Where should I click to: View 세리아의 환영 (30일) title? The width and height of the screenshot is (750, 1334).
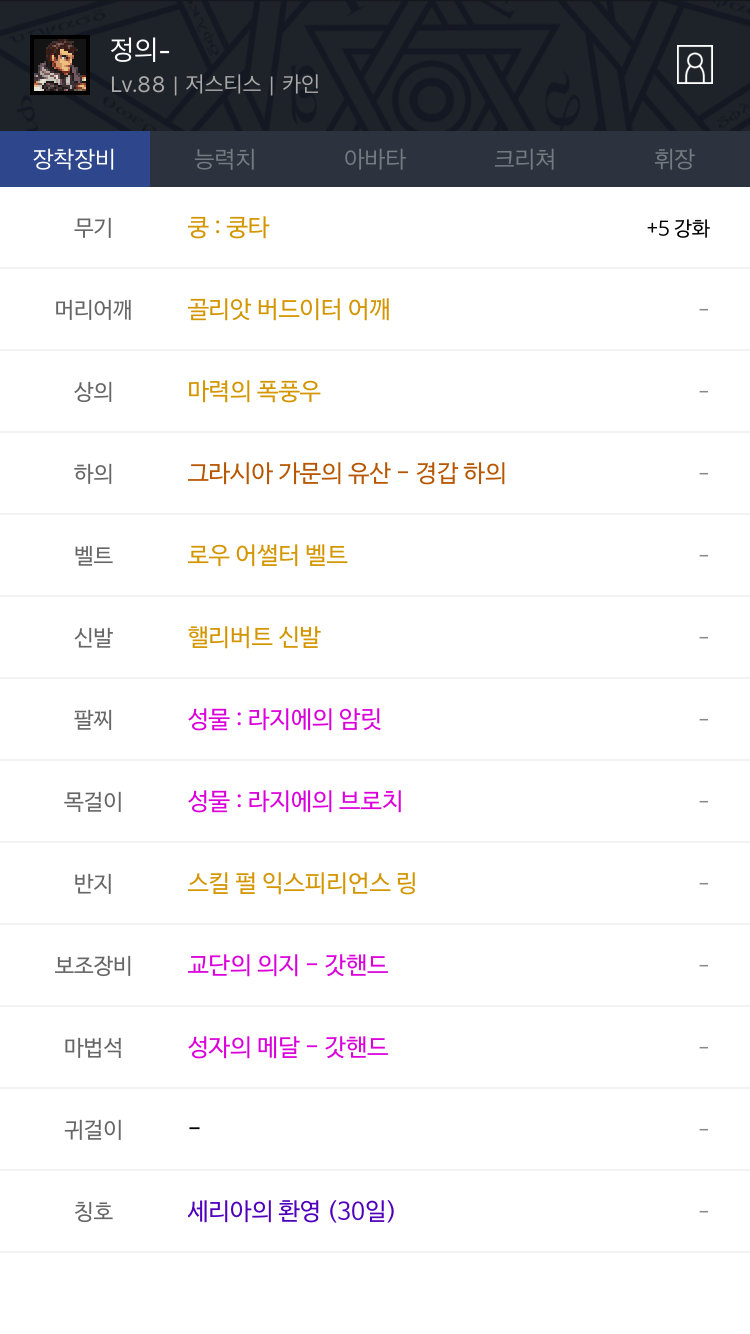click(x=375, y=1211)
